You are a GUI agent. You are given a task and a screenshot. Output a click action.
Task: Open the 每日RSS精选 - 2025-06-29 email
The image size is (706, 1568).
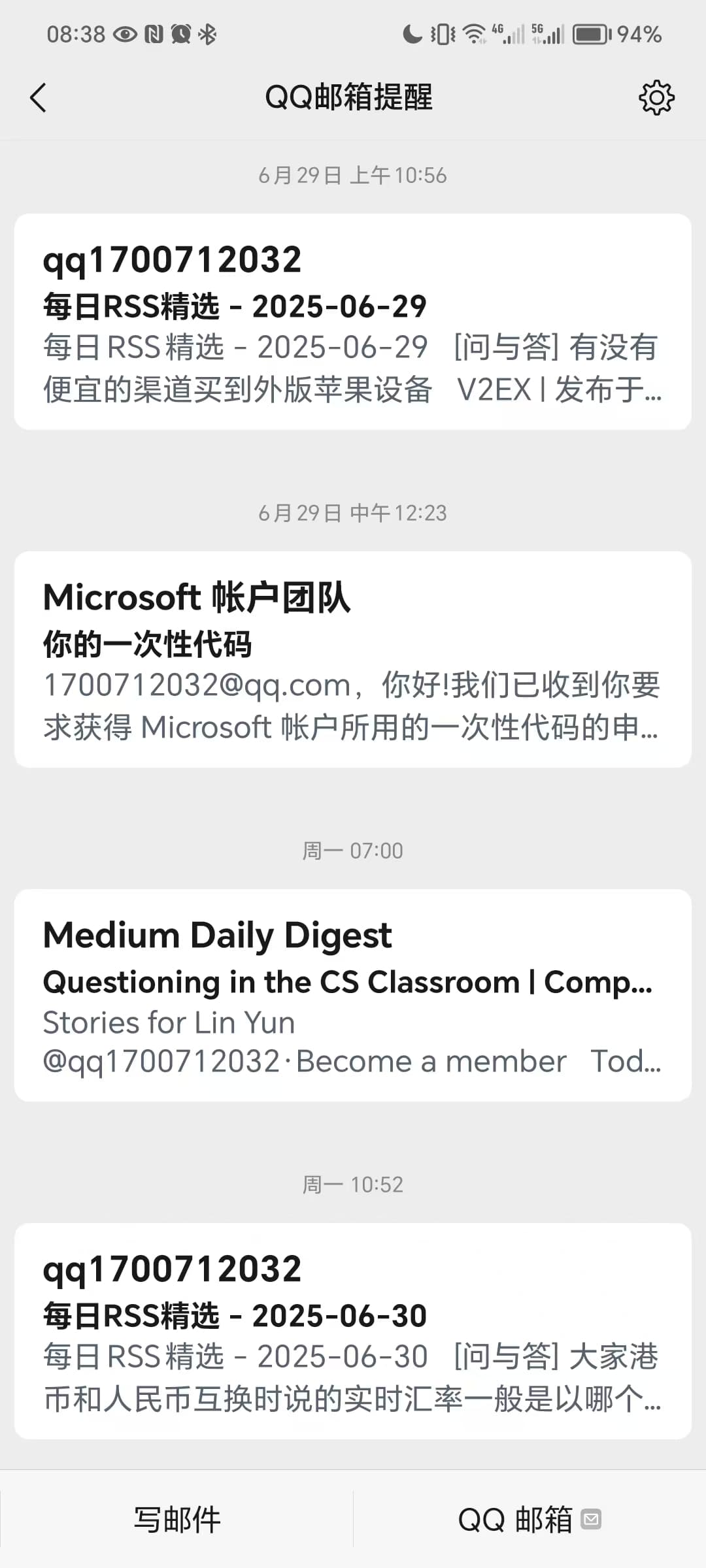coord(353,321)
